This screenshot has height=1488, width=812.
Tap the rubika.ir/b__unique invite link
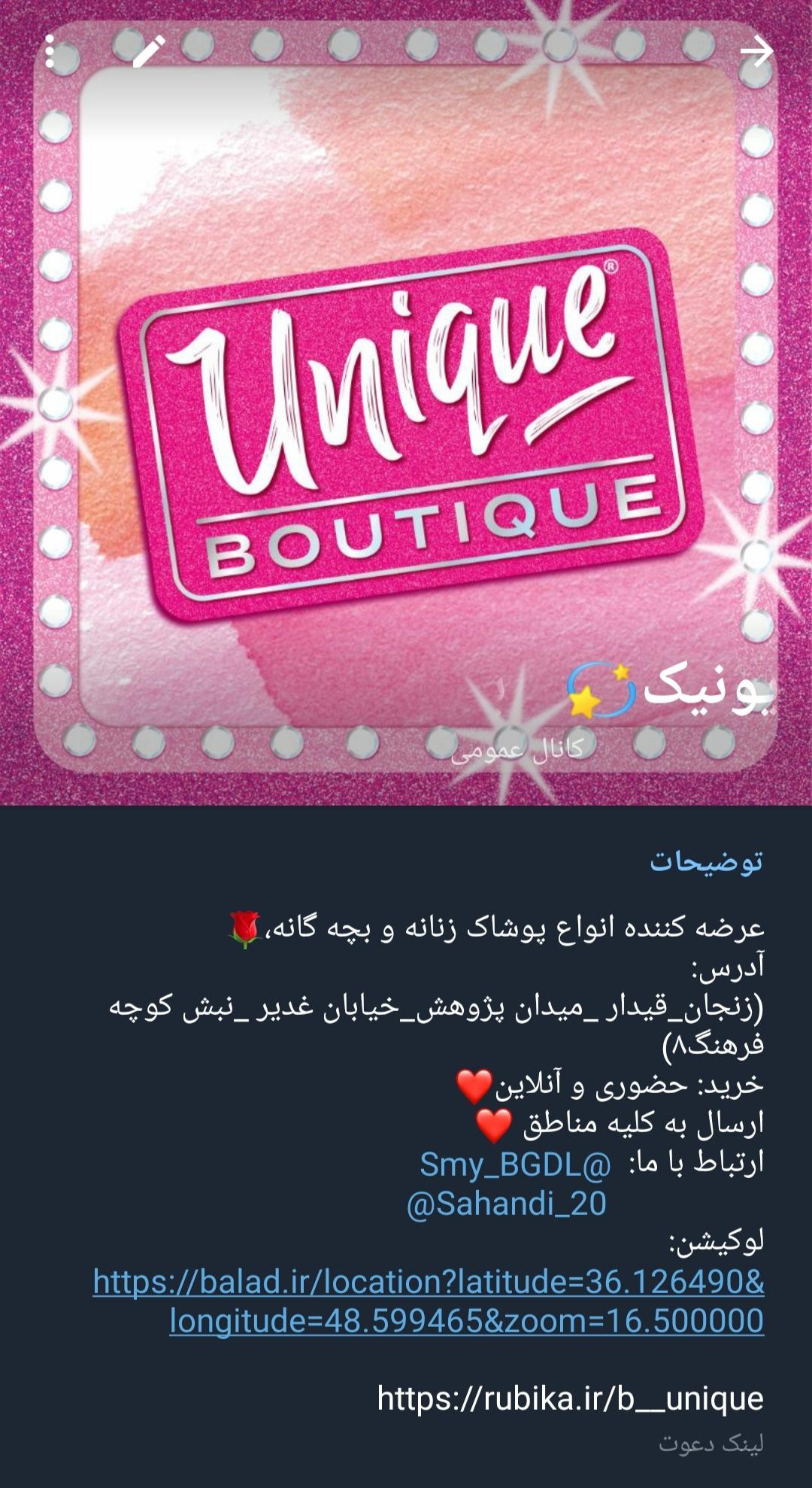tap(570, 1398)
